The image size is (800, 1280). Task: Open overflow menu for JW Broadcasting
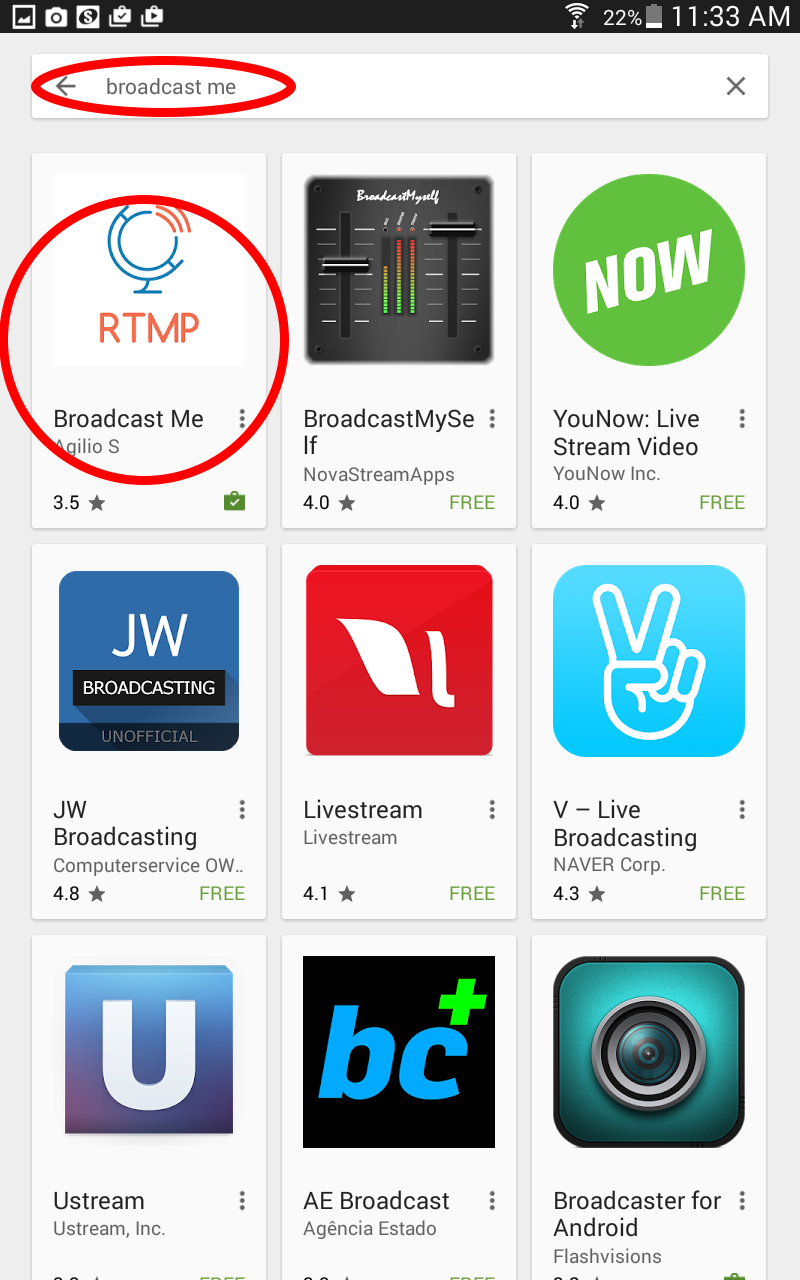click(242, 810)
